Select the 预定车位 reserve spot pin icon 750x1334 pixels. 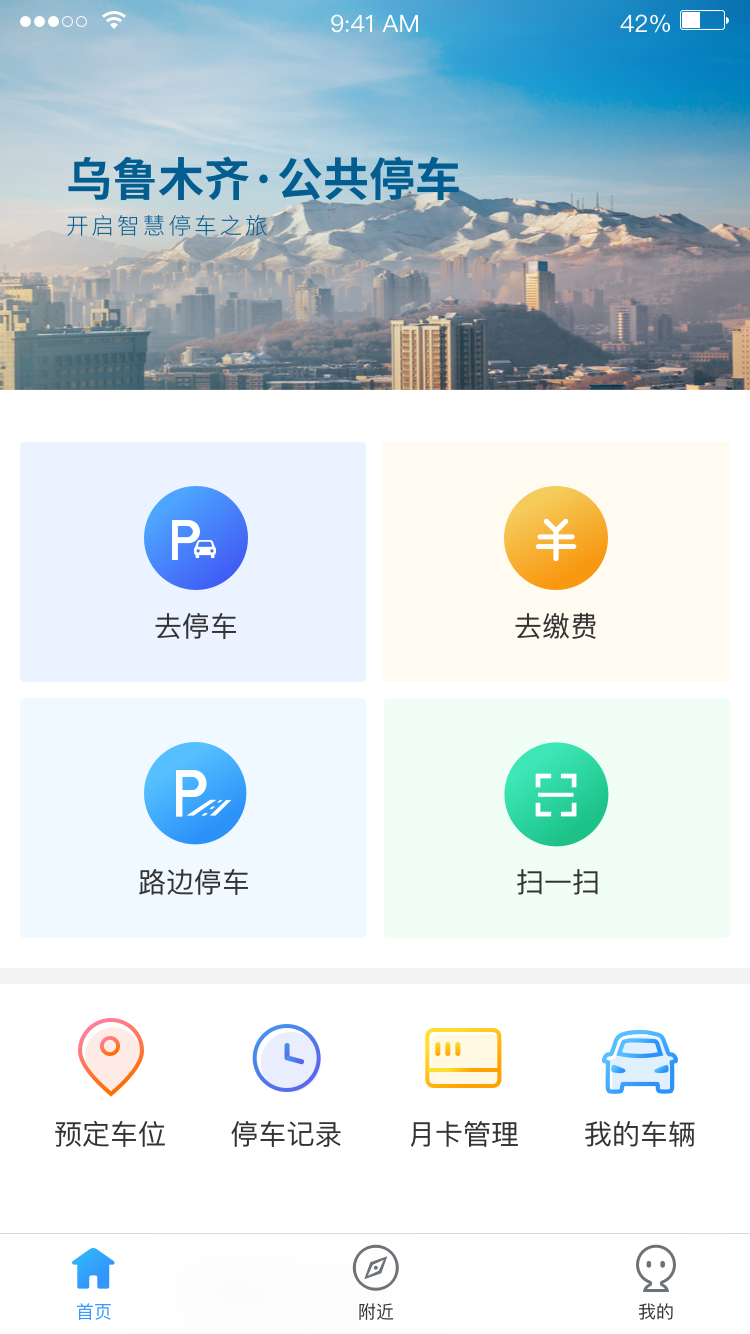pyautogui.click(x=110, y=1057)
